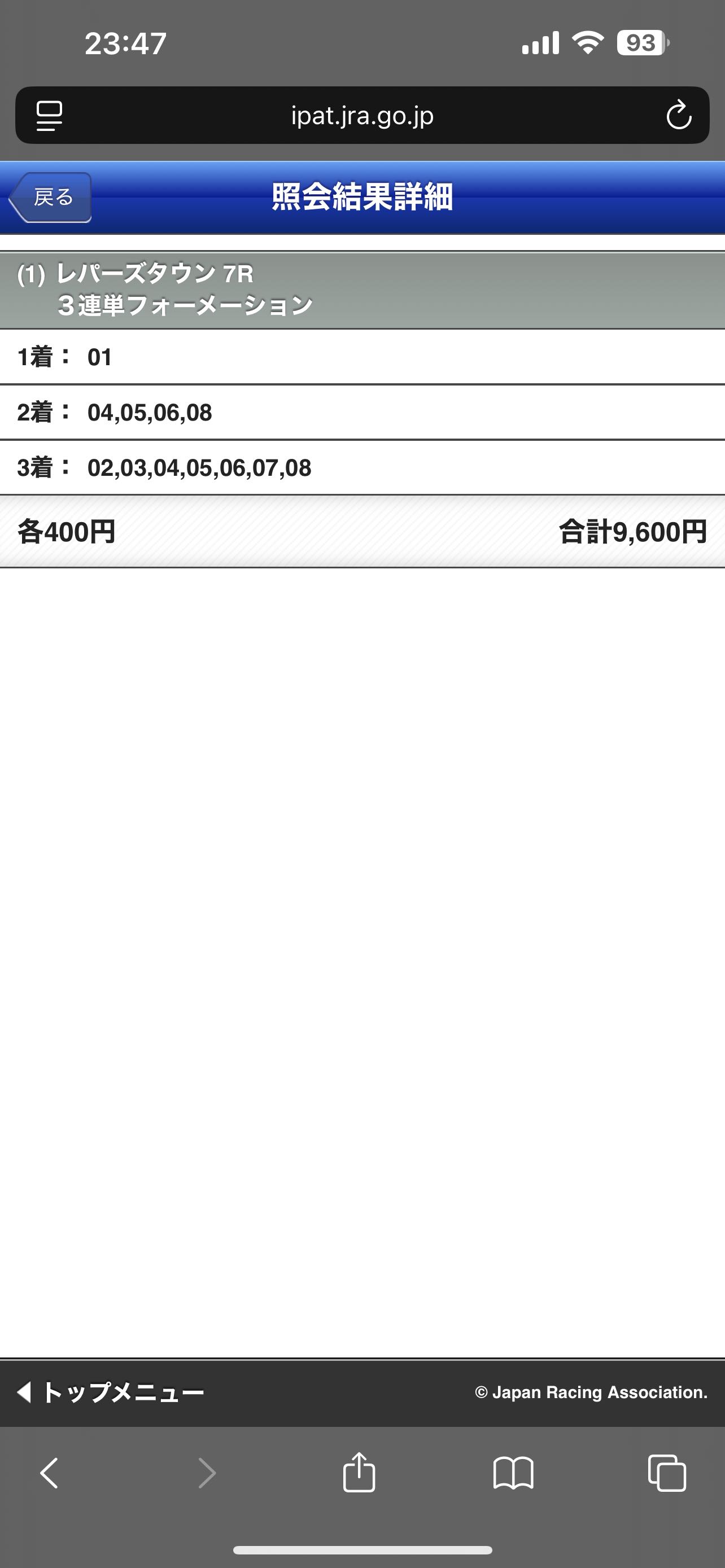Share this page via the share icon

(x=359, y=1473)
